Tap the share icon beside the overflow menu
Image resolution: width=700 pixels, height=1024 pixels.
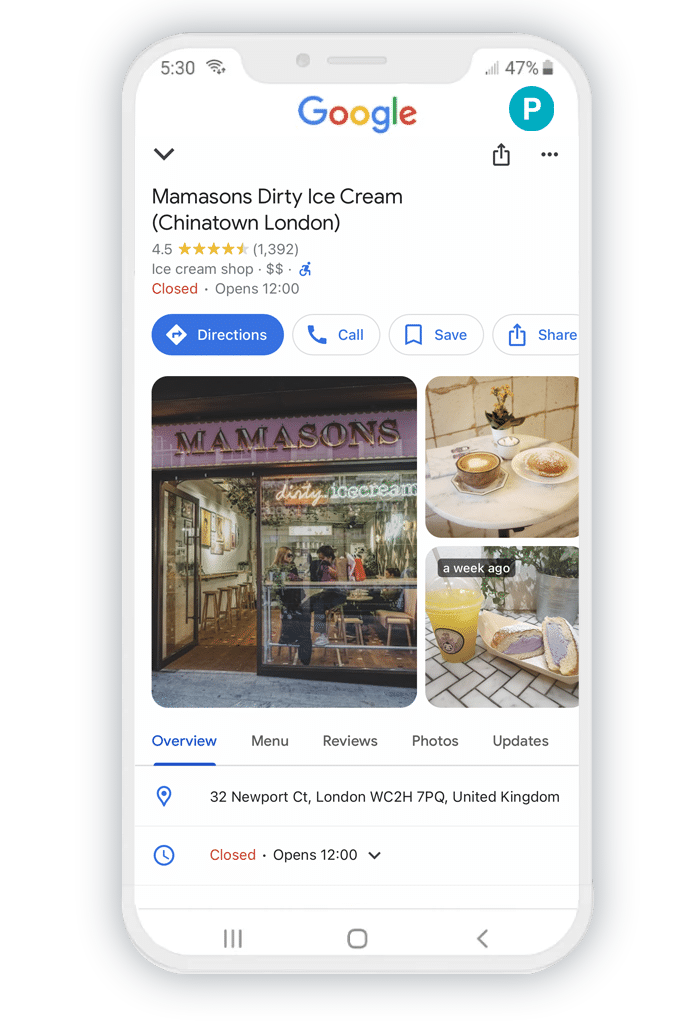pos(501,155)
